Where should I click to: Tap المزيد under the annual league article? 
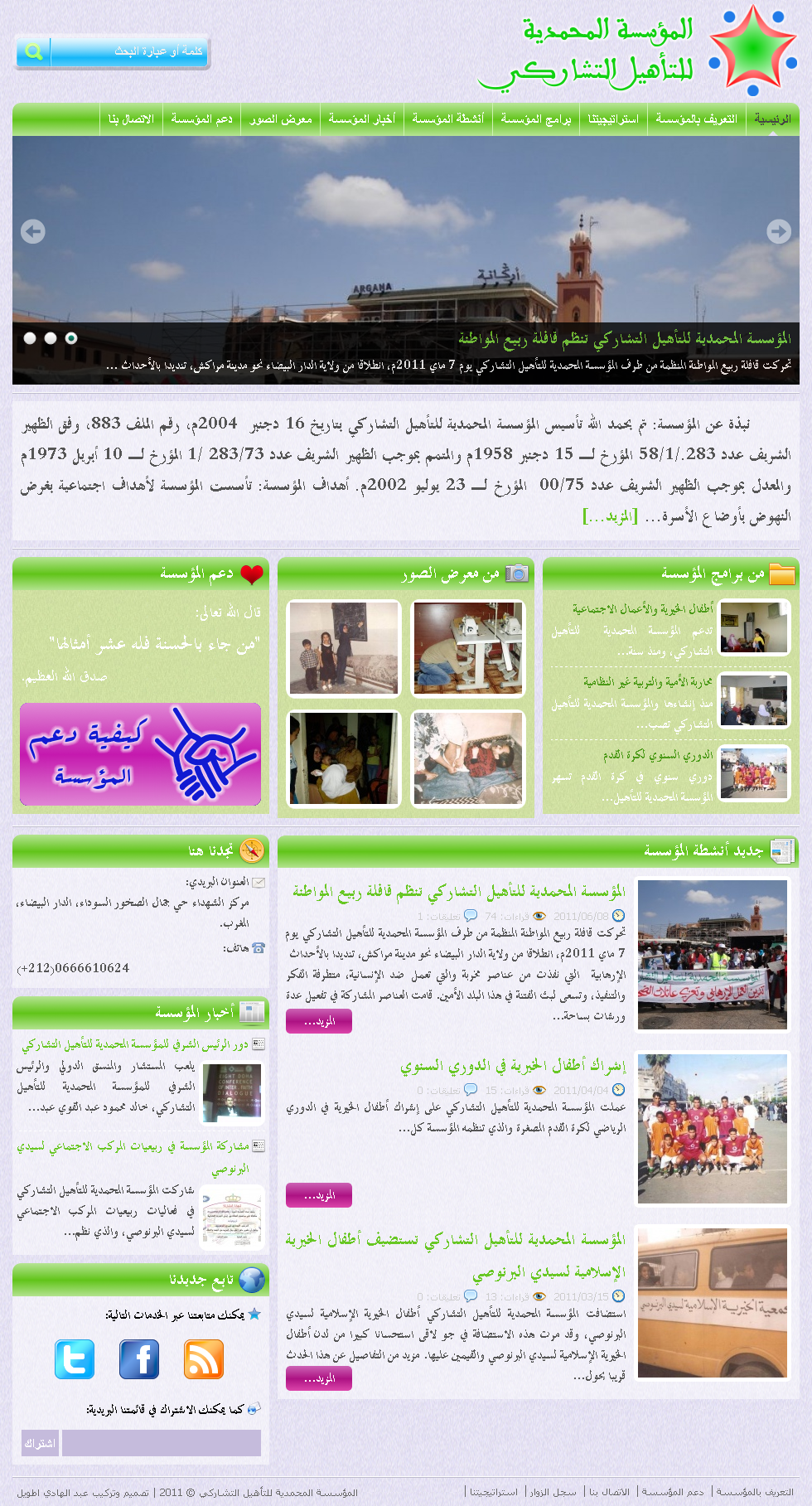click(x=319, y=1195)
